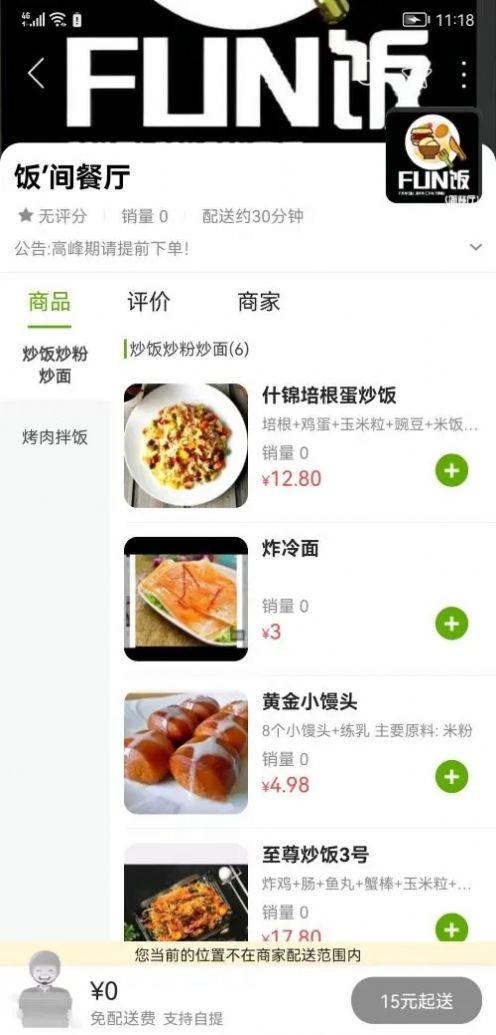Tap the 15元起送 checkout button
The width and height of the screenshot is (496, 1035).
[x=416, y=1001]
